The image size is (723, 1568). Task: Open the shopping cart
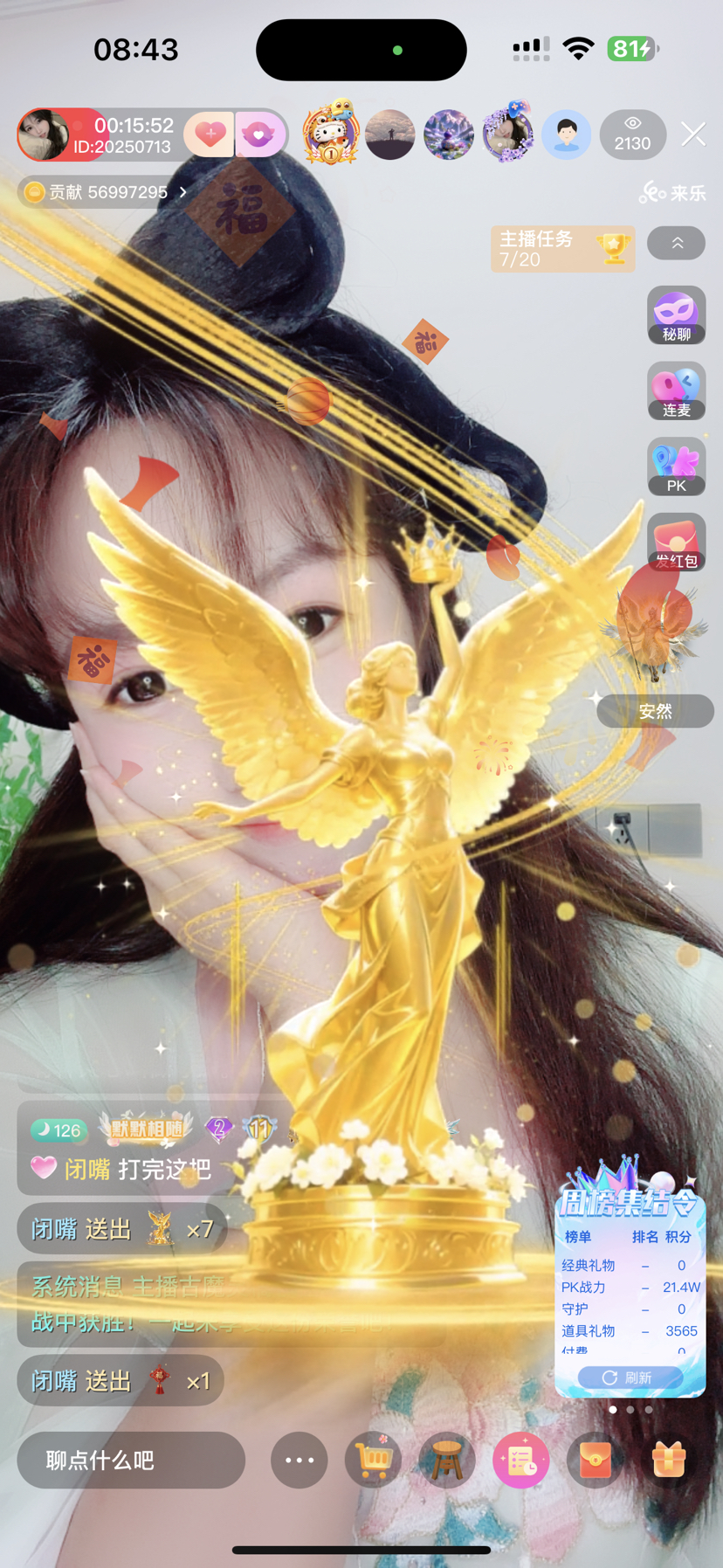pos(373,1460)
